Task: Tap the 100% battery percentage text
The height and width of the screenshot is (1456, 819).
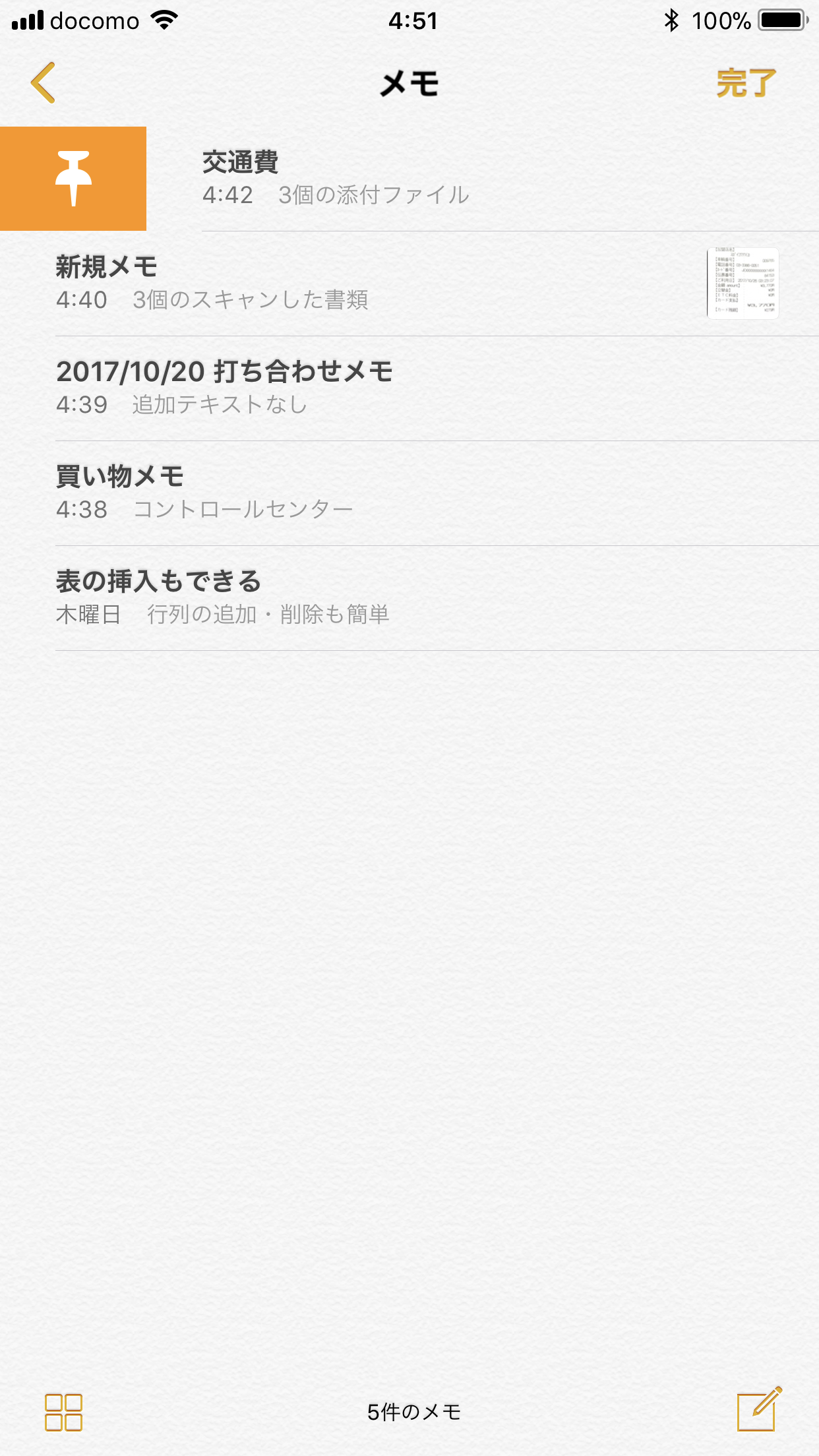Action: click(722, 20)
